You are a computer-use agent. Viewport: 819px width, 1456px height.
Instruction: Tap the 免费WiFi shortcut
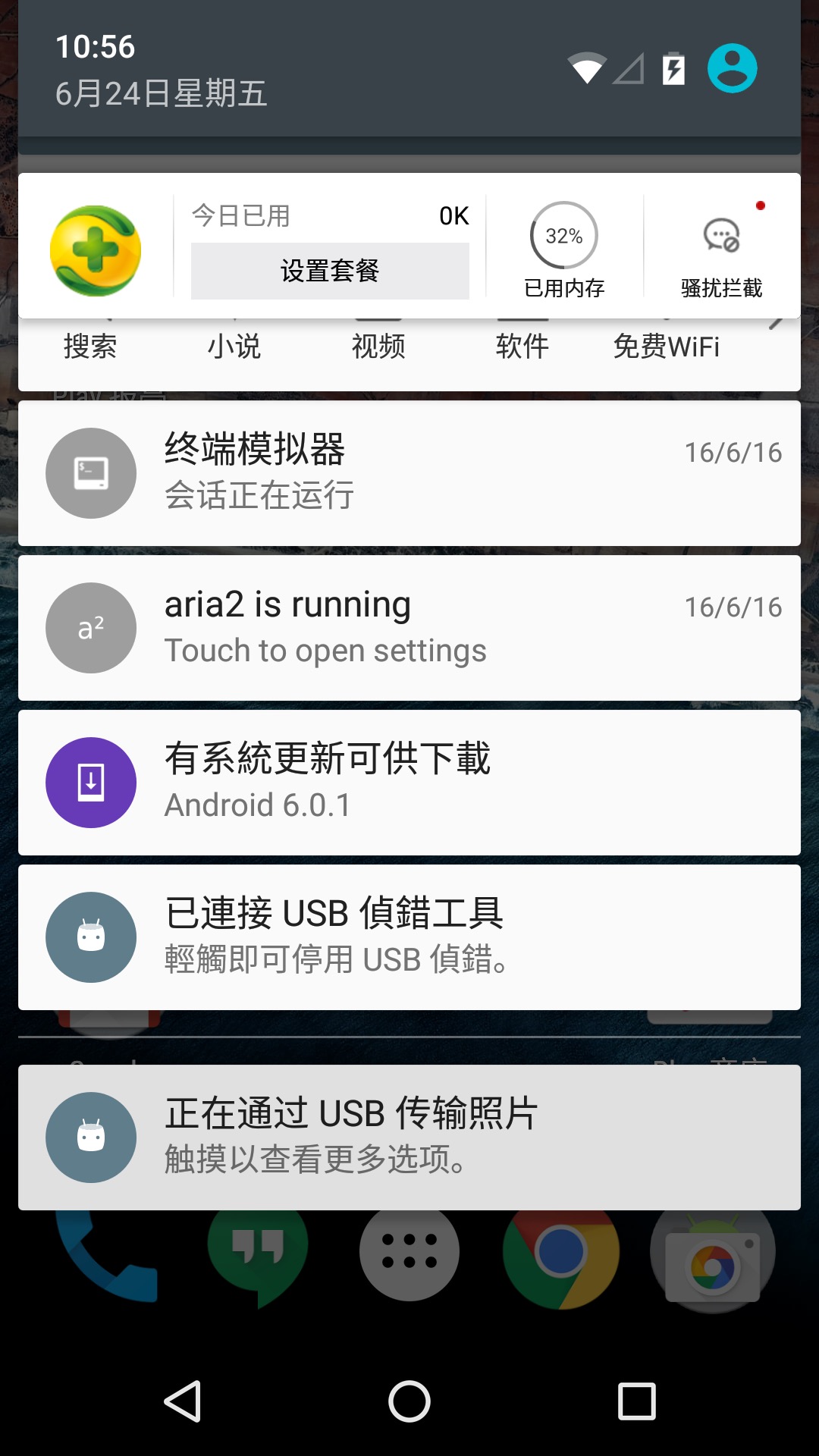[667, 346]
